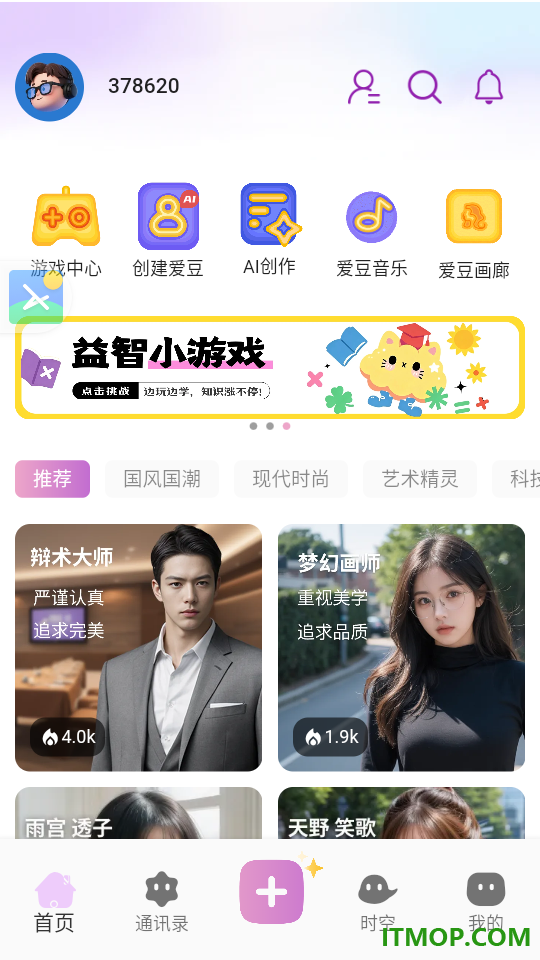Open the notifications bell
Screen dimensions: 540x960
tap(489, 86)
